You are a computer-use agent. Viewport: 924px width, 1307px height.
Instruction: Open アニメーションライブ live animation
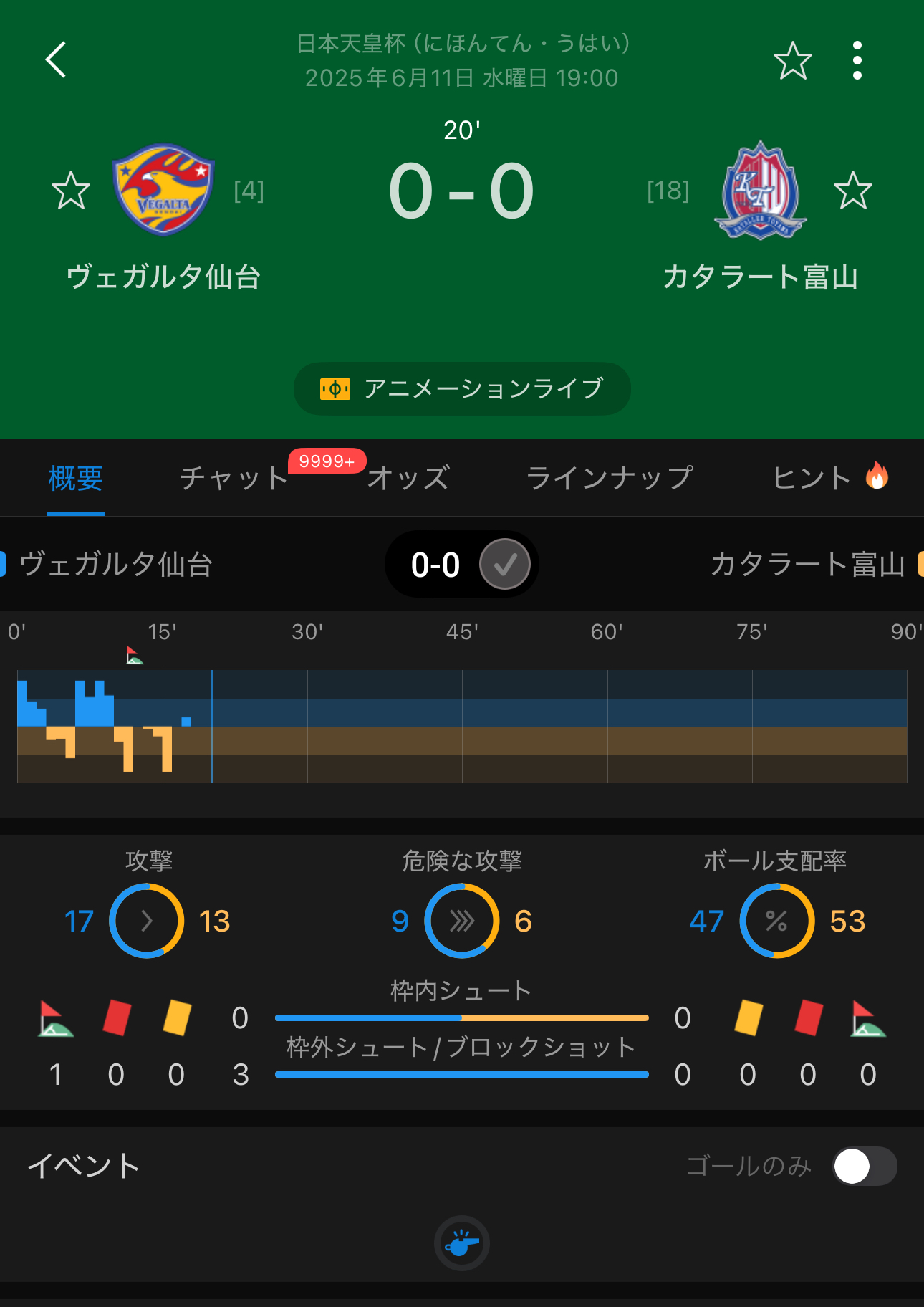[462, 388]
